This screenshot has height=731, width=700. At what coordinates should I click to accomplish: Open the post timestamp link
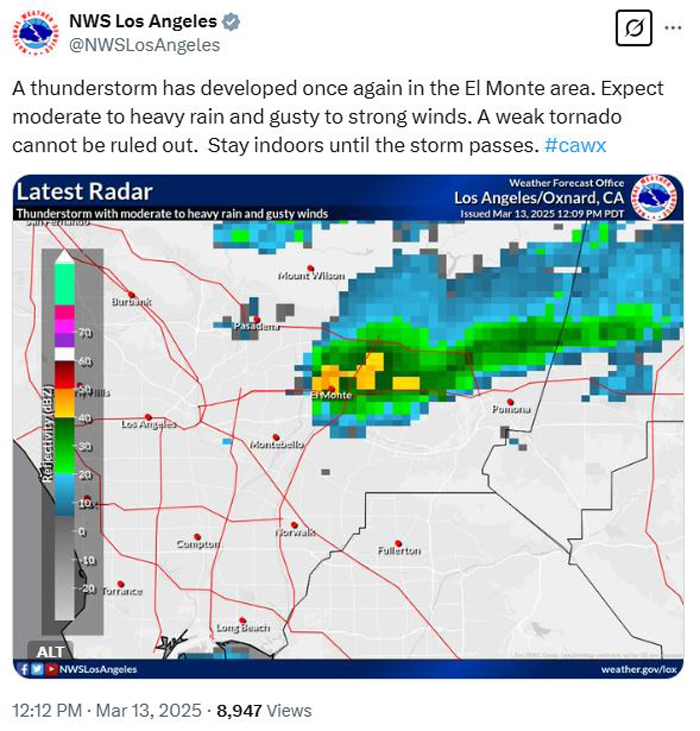click(103, 711)
